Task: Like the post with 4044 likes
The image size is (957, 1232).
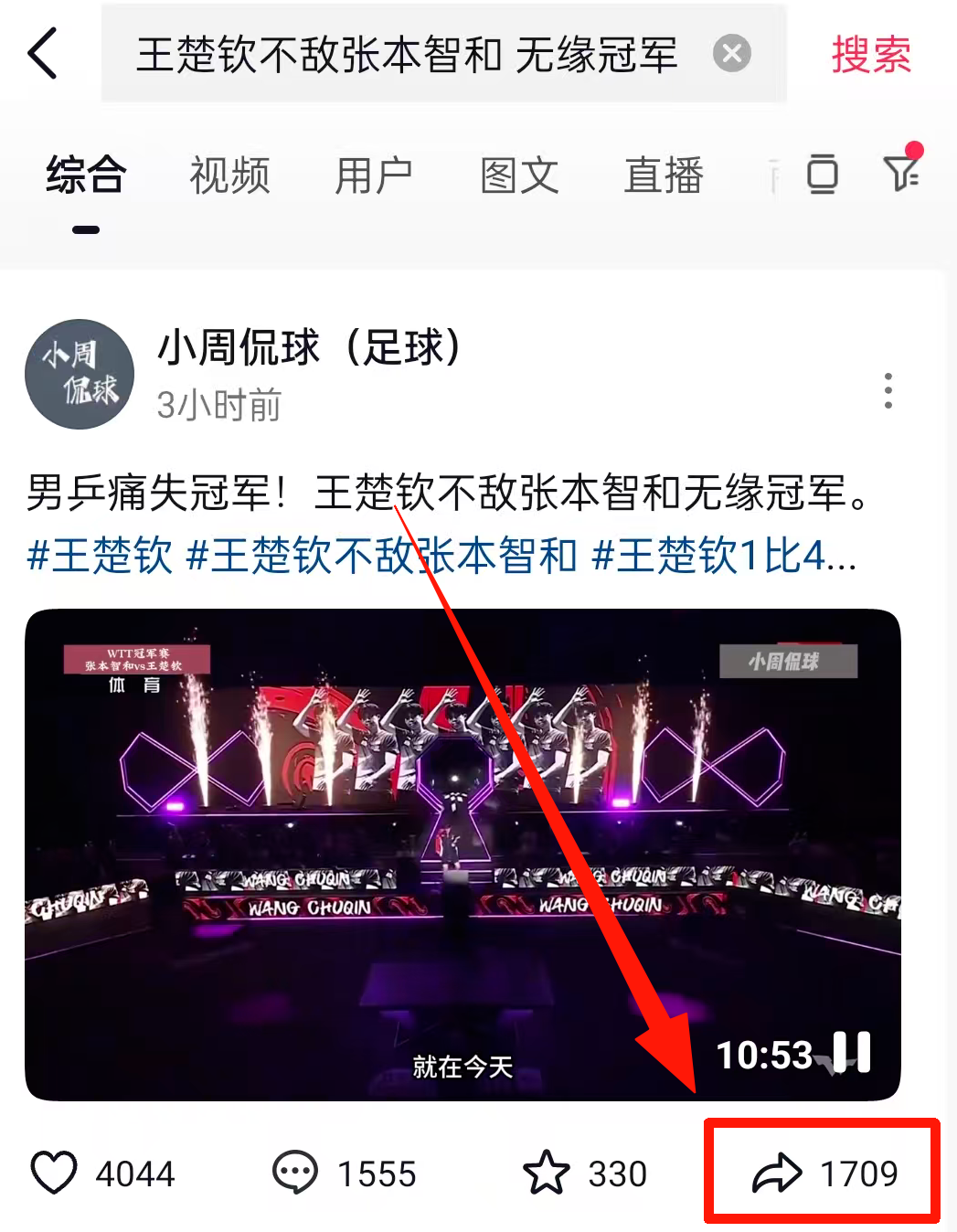Action: pyautogui.click(x=55, y=1173)
